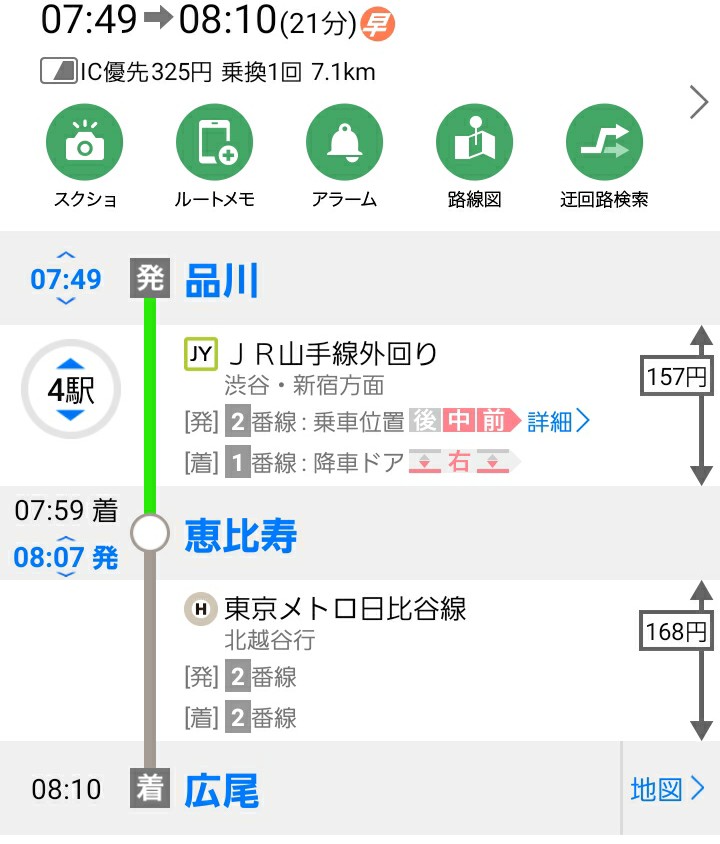
Task: Open ＪＲ山手線外回り line info
Action: tap(330, 354)
